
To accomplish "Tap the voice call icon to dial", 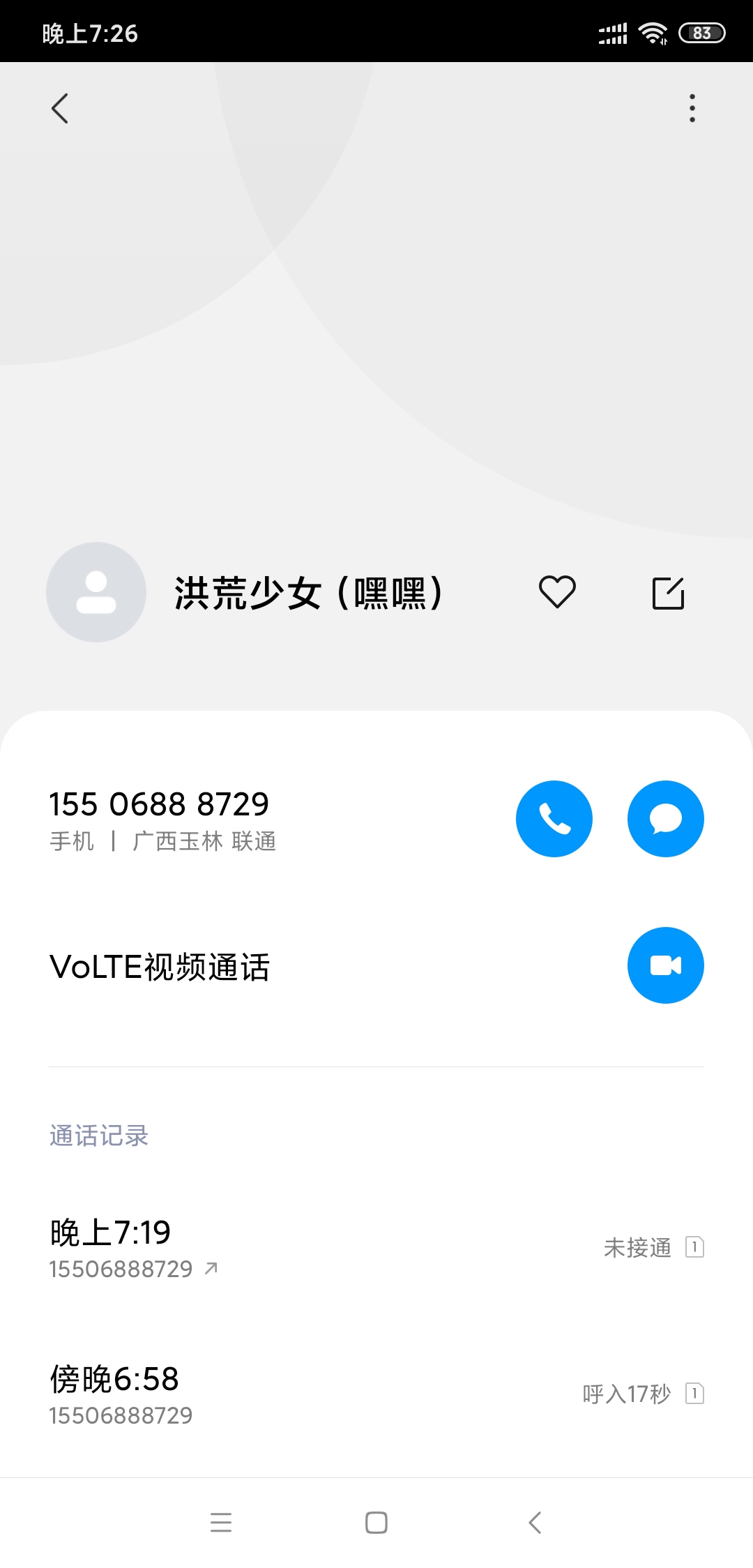I will tap(554, 818).
